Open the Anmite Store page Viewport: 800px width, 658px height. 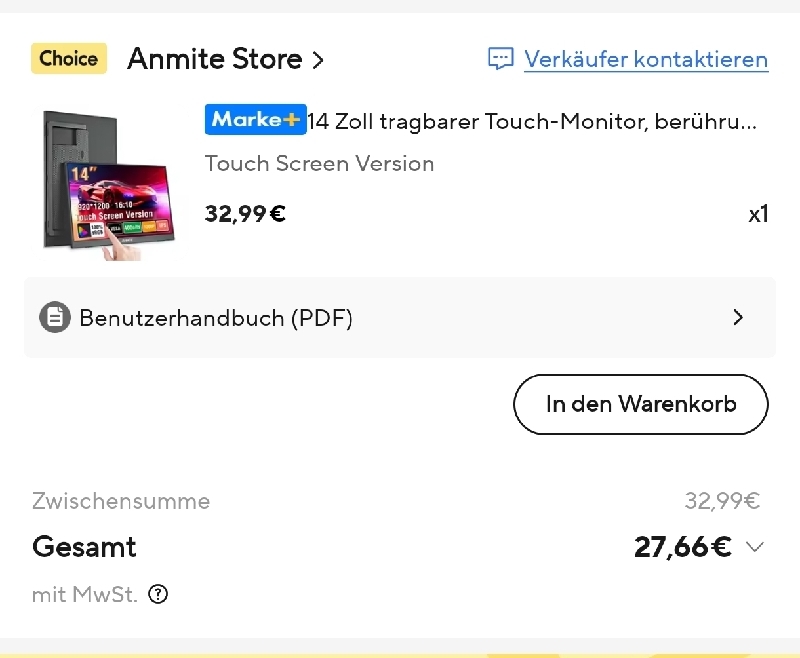coord(225,59)
